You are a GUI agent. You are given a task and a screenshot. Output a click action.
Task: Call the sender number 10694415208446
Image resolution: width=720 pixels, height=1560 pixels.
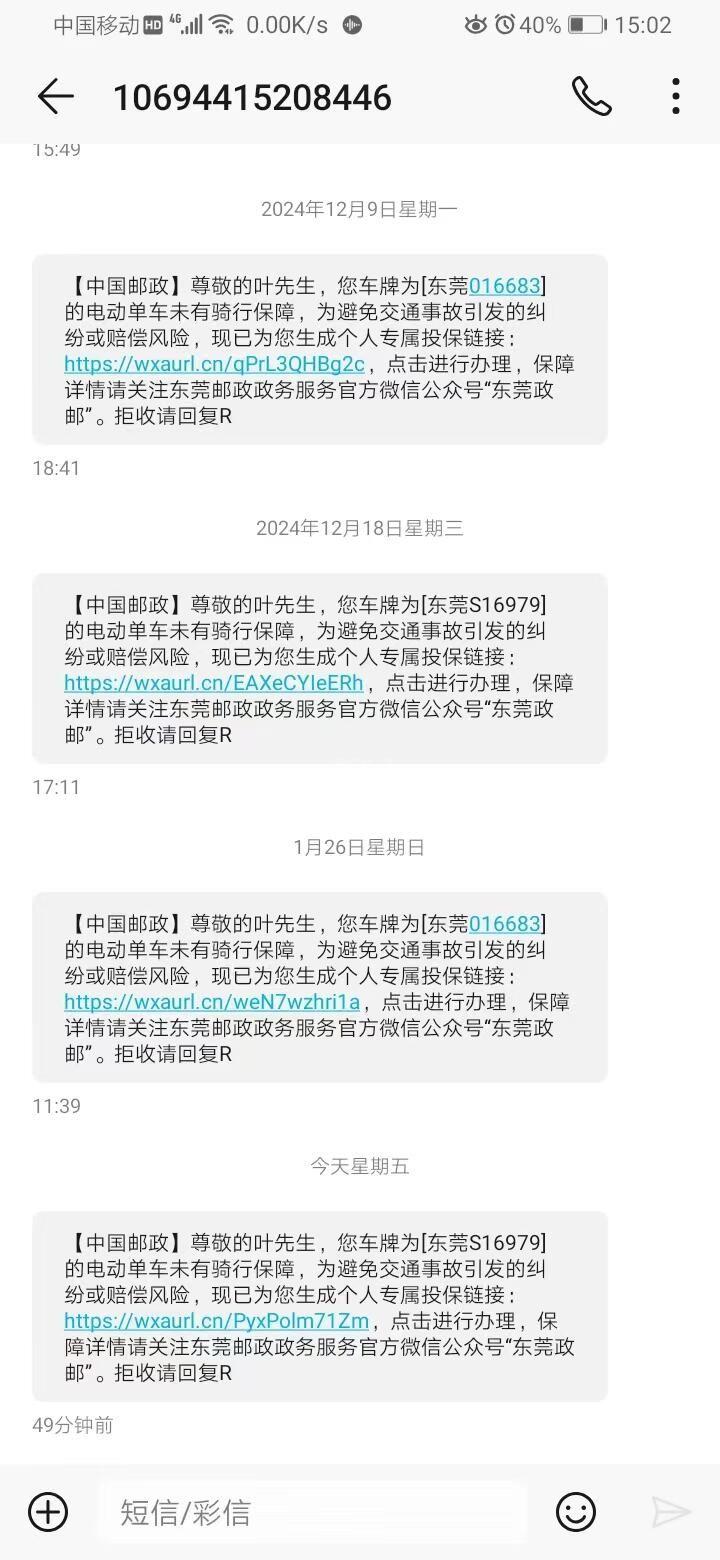pyautogui.click(x=591, y=96)
